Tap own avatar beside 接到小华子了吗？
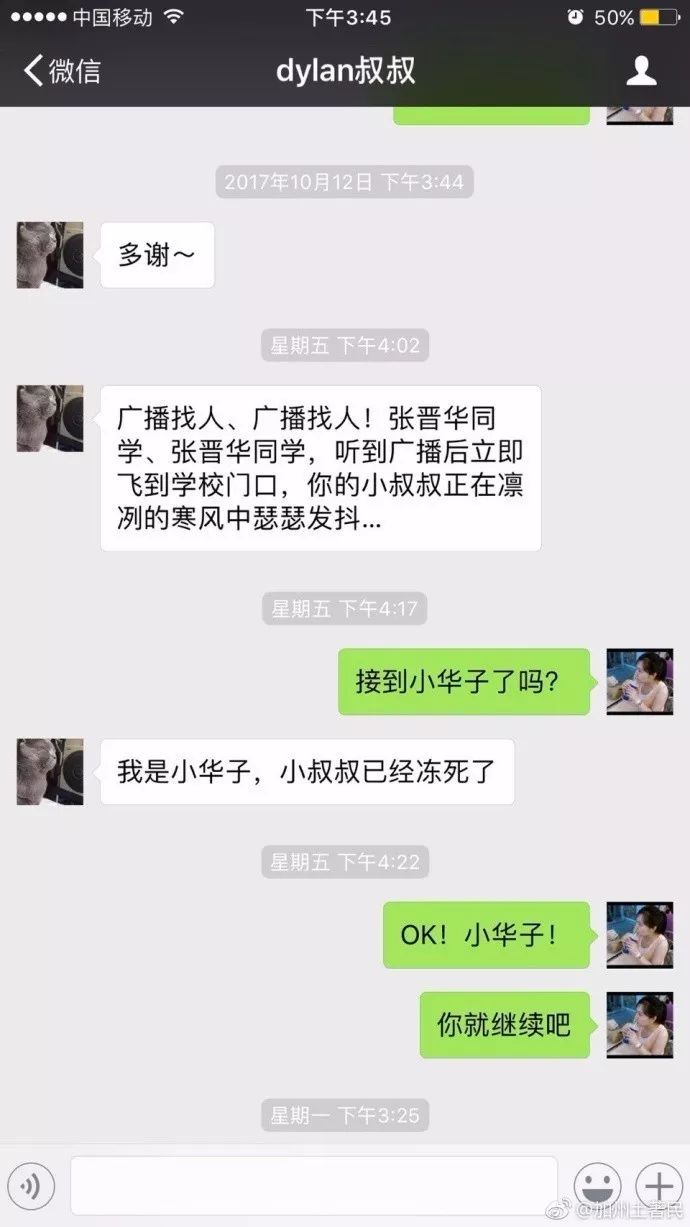This screenshot has width=690, height=1227. click(640, 681)
